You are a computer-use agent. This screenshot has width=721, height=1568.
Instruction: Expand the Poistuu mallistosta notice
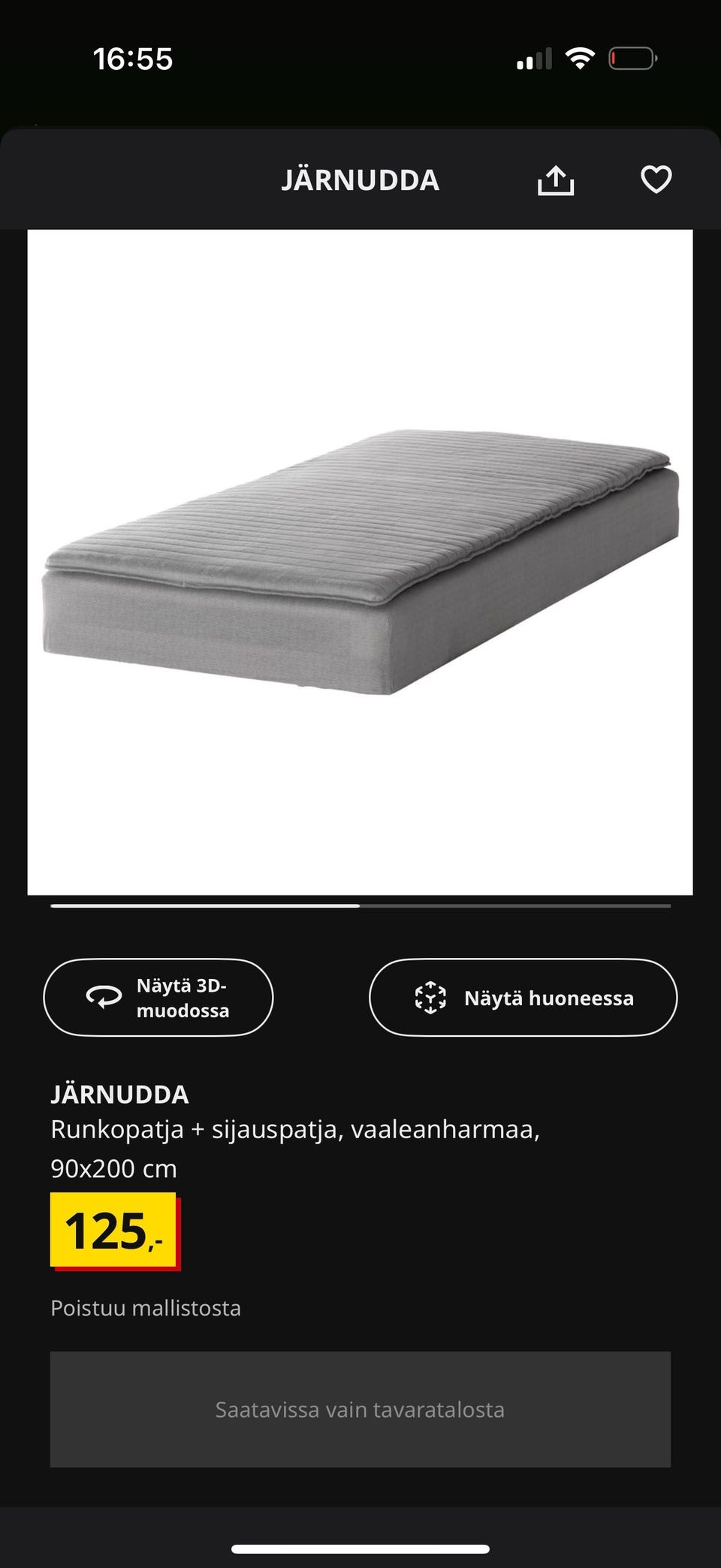(146, 1307)
